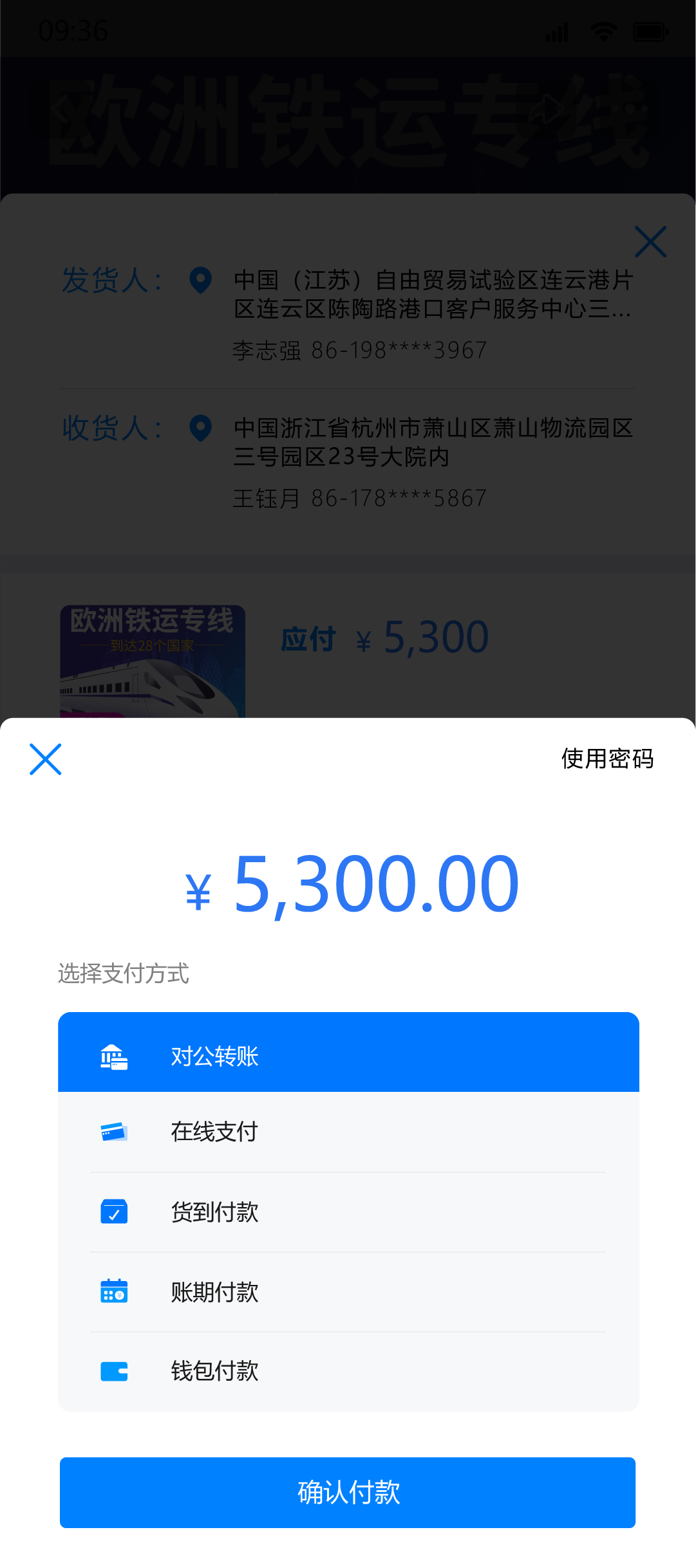Select 对公转账 payment method
Screen dimensions: 696x1568
[348, 1053]
